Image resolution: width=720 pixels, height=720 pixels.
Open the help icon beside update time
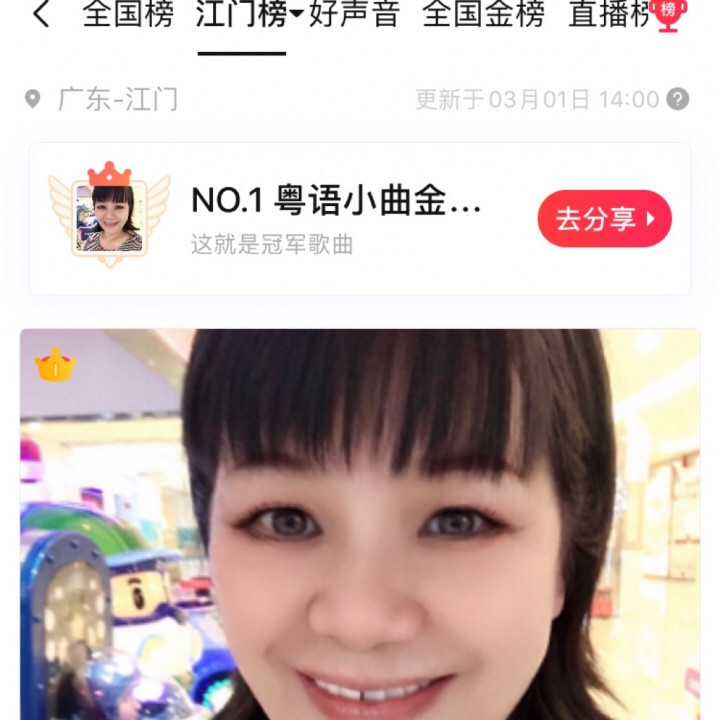[x=678, y=99]
